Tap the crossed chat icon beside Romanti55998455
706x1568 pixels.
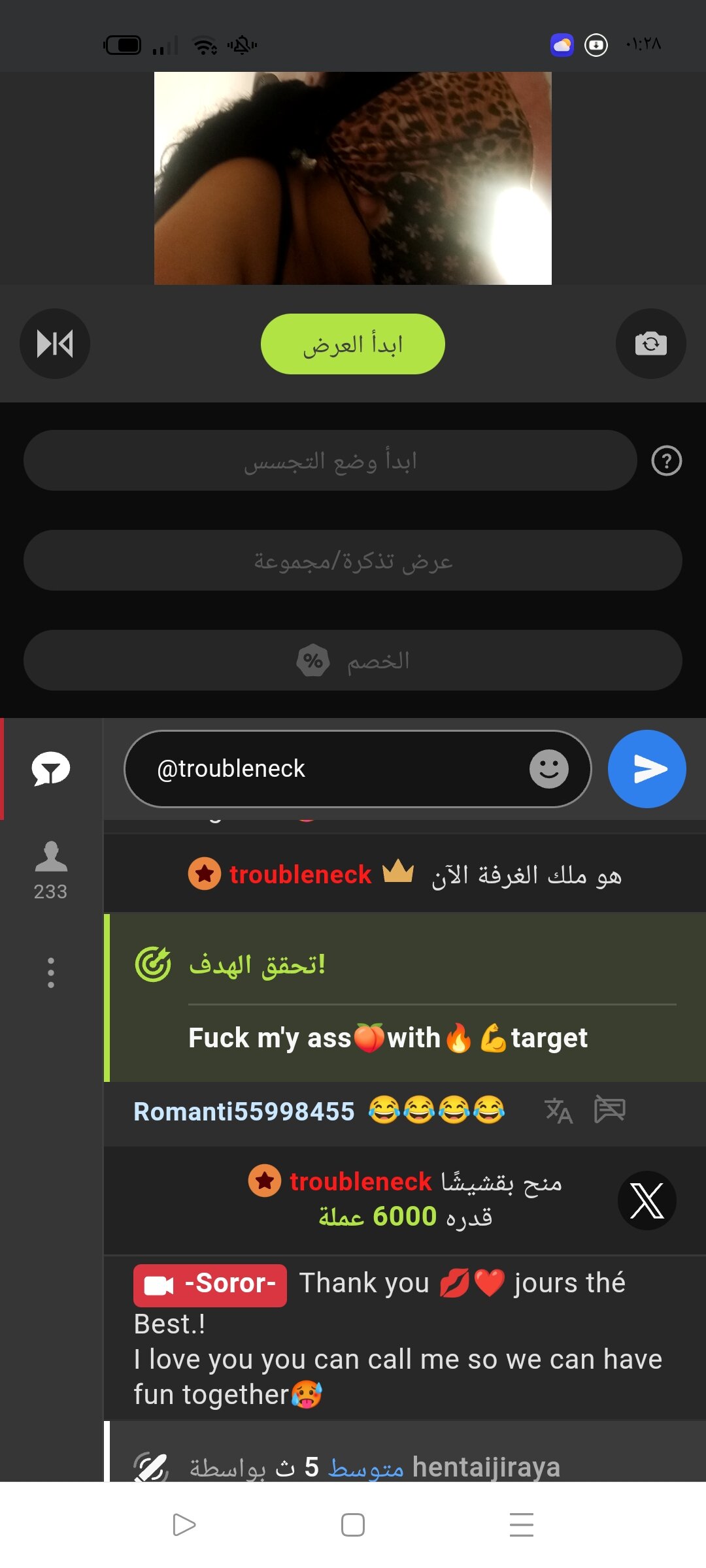point(609,1109)
